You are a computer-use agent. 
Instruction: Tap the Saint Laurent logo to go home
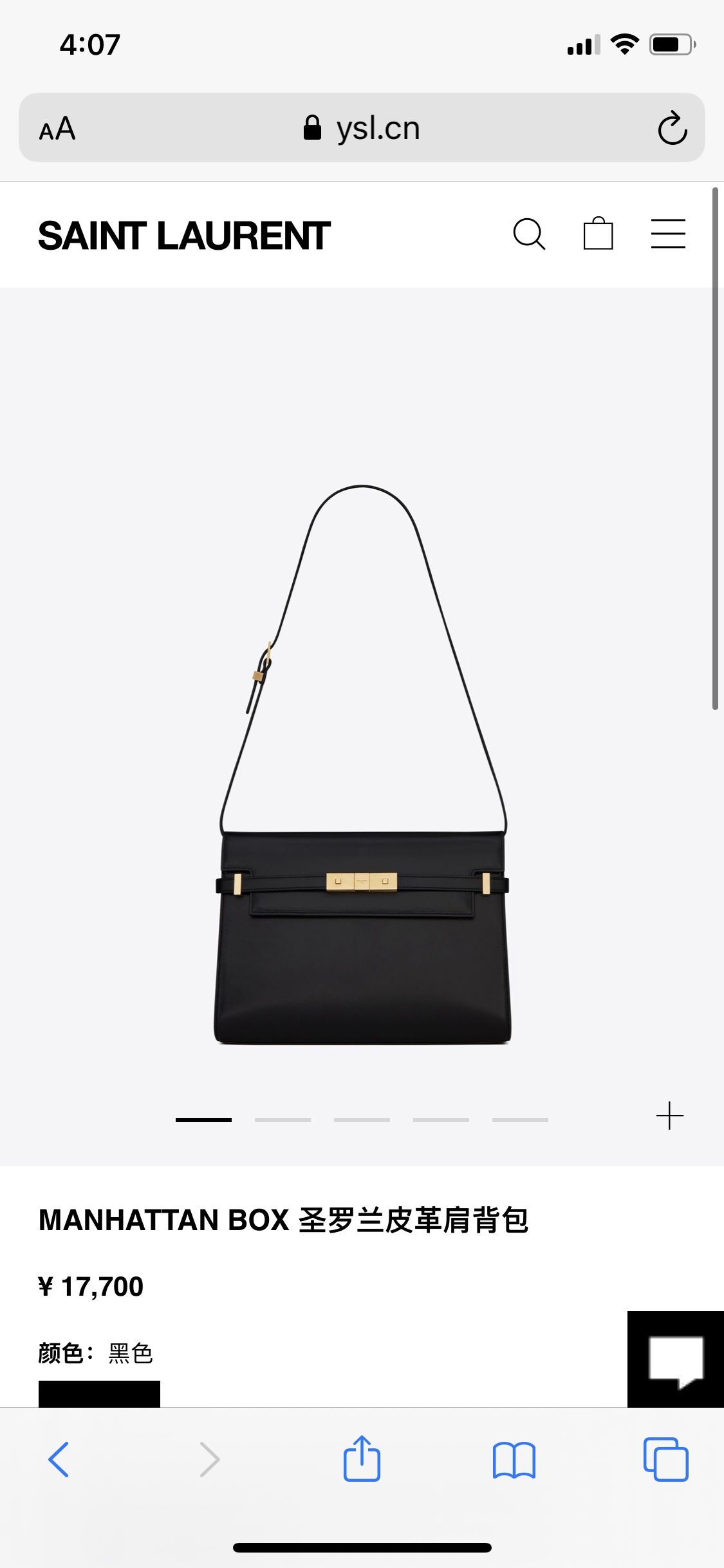pos(184,236)
